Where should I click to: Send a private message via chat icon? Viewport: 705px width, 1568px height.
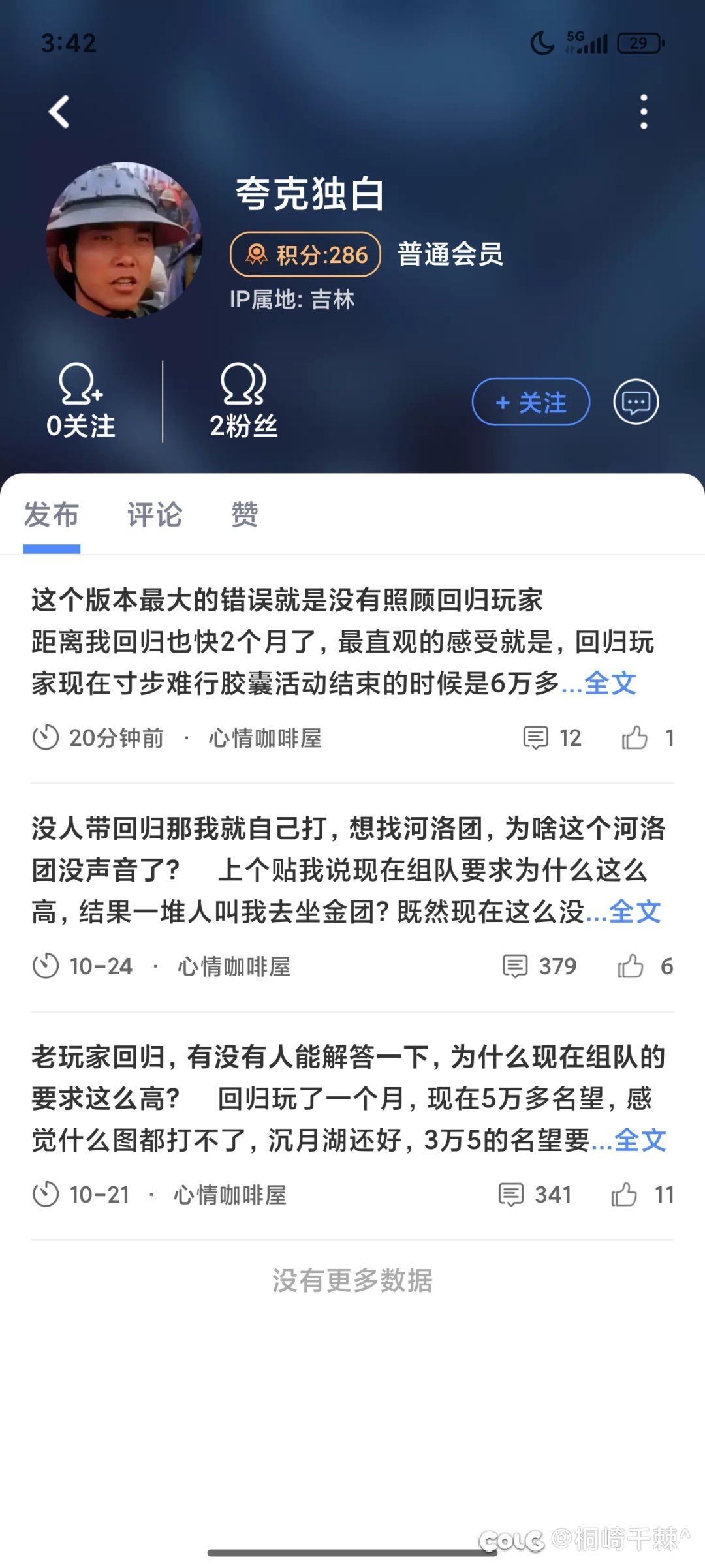636,402
